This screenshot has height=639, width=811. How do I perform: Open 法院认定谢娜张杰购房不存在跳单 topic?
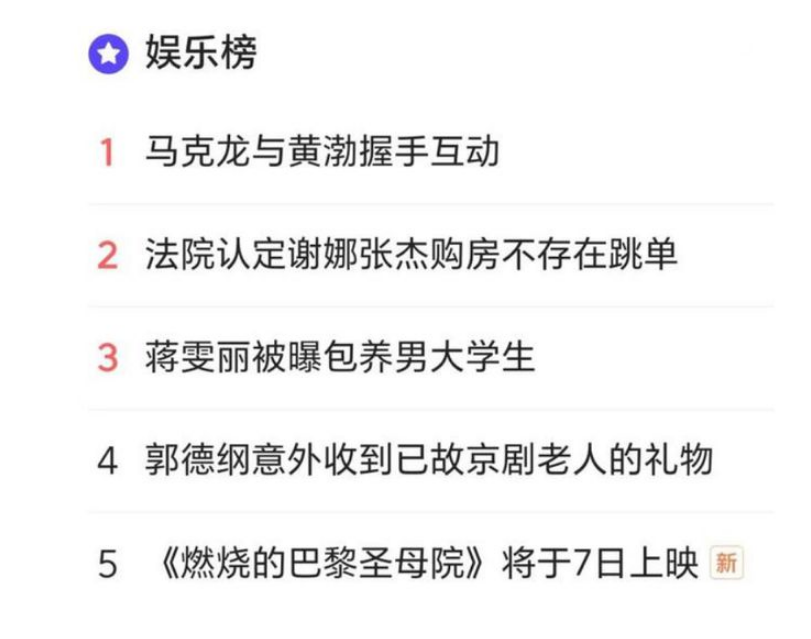click(x=410, y=254)
